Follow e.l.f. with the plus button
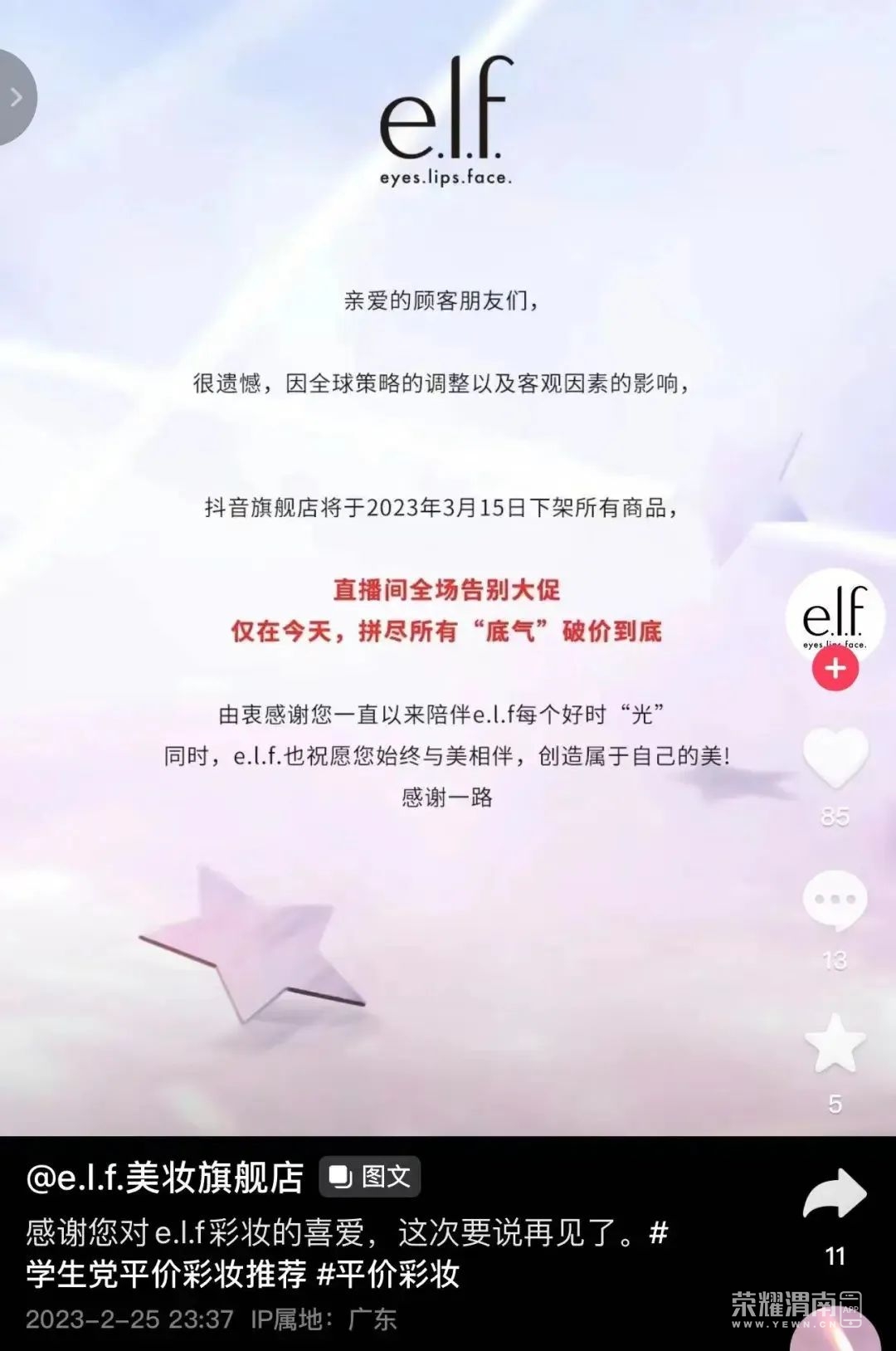 pyautogui.click(x=835, y=669)
